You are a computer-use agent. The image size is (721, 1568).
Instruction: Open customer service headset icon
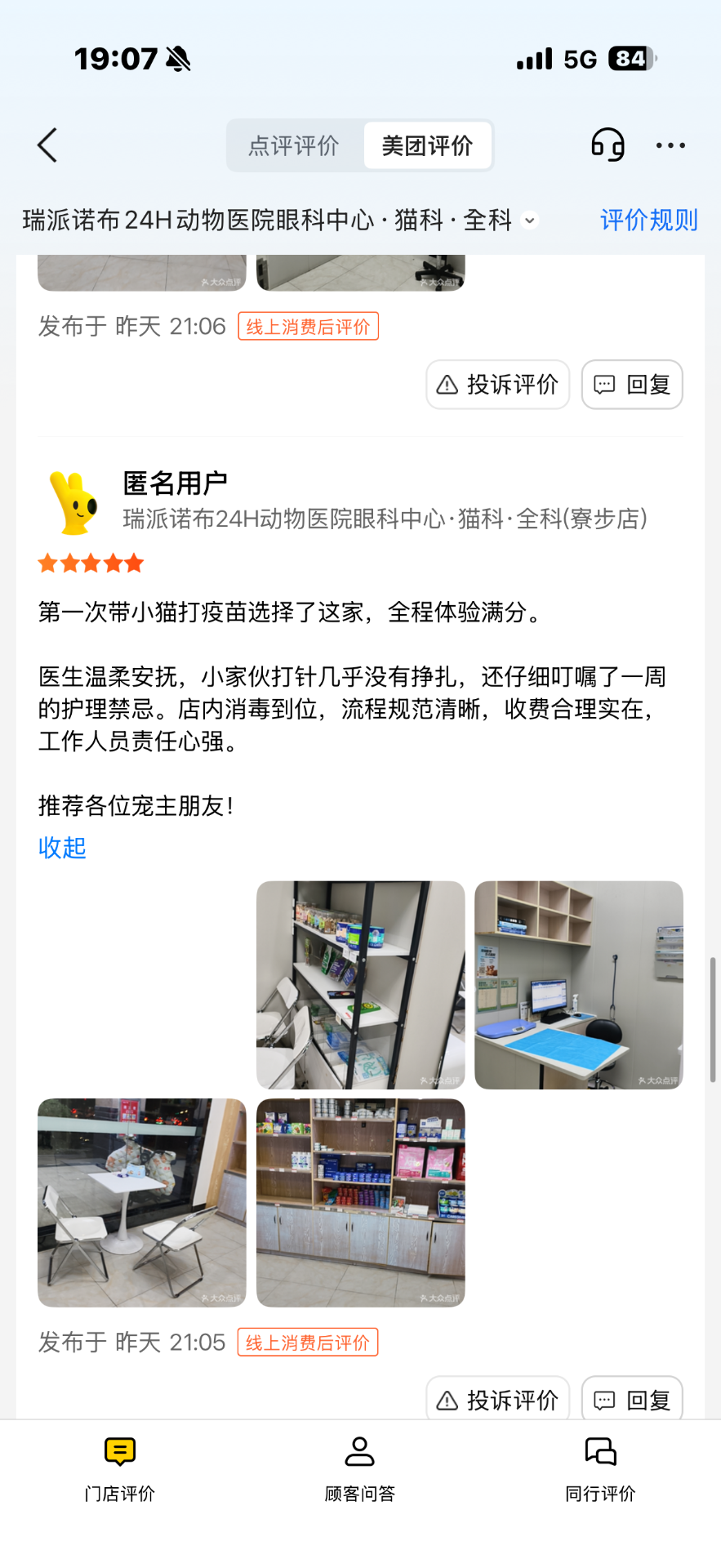(608, 145)
